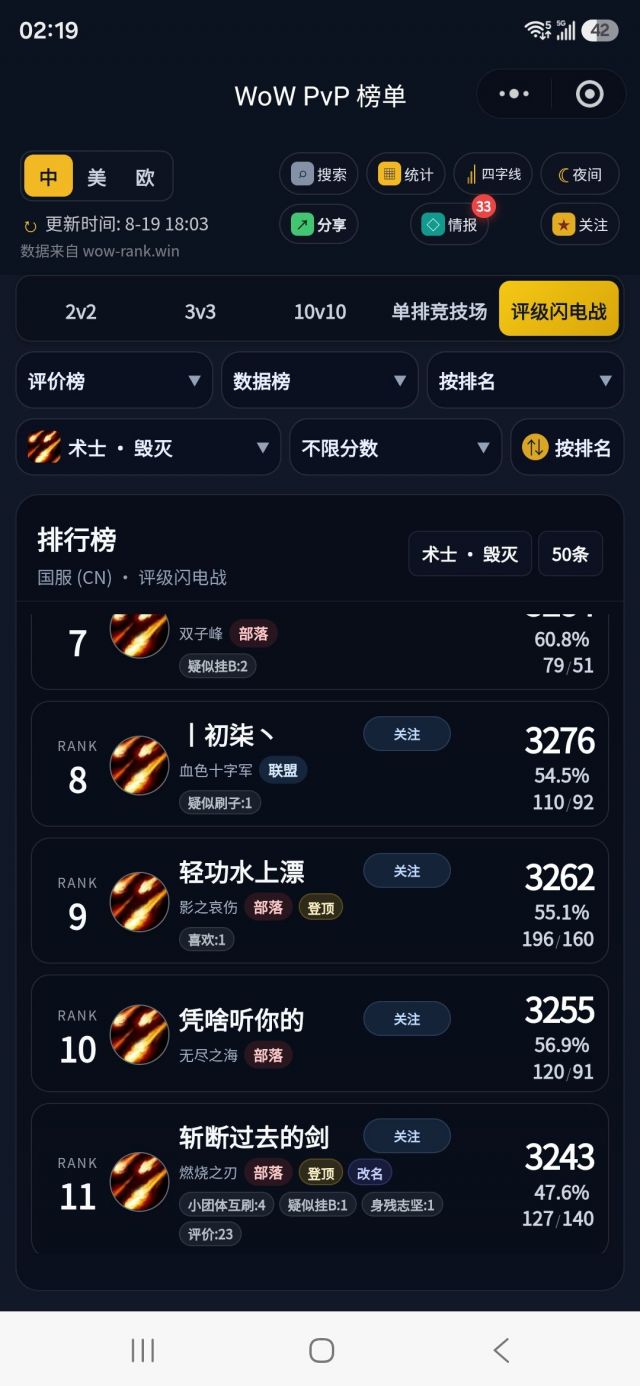Select the 单排竞技场 tab
640x1386 pixels.
(439, 311)
